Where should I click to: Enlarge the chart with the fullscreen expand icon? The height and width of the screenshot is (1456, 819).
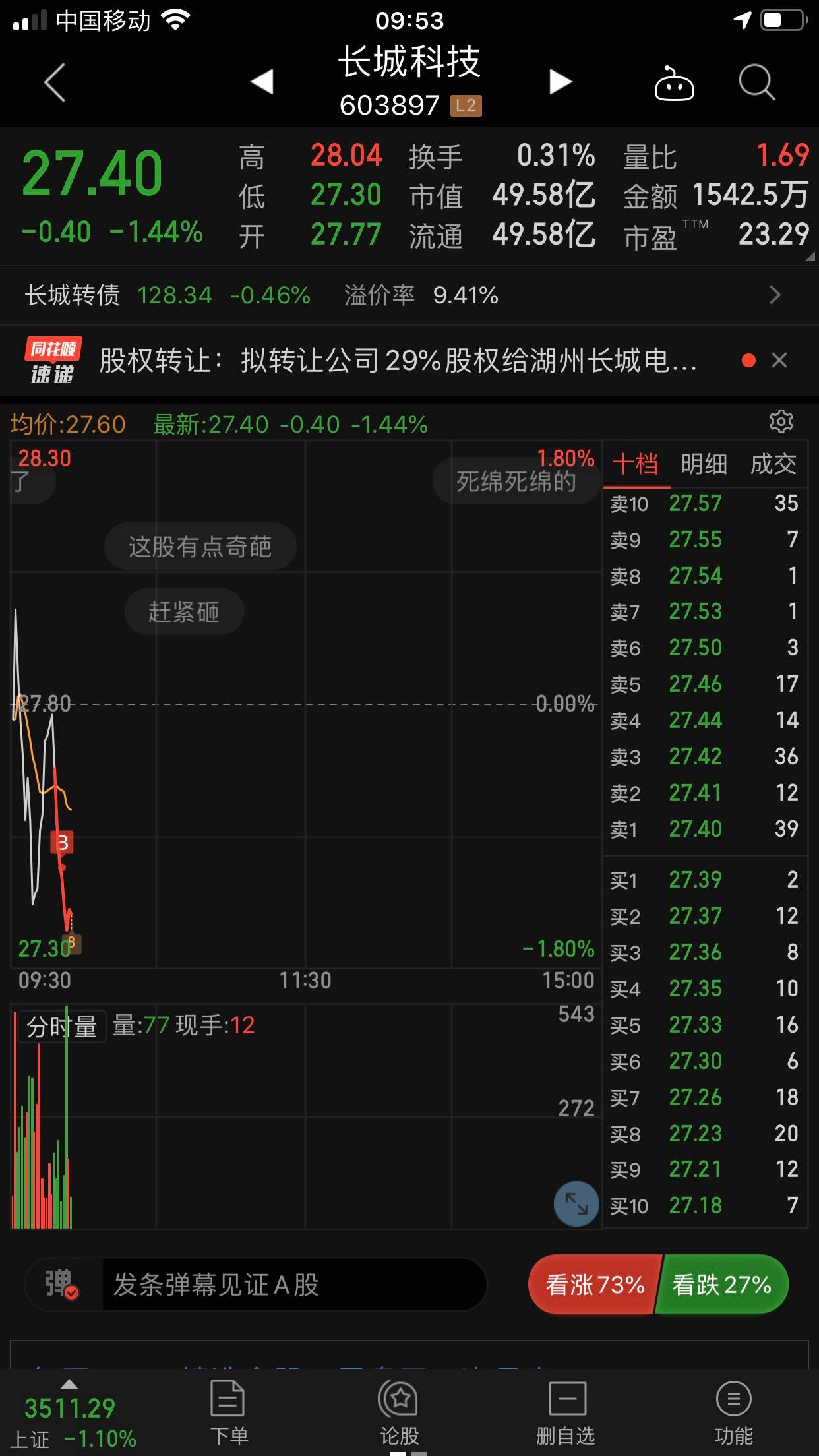pos(576,1204)
